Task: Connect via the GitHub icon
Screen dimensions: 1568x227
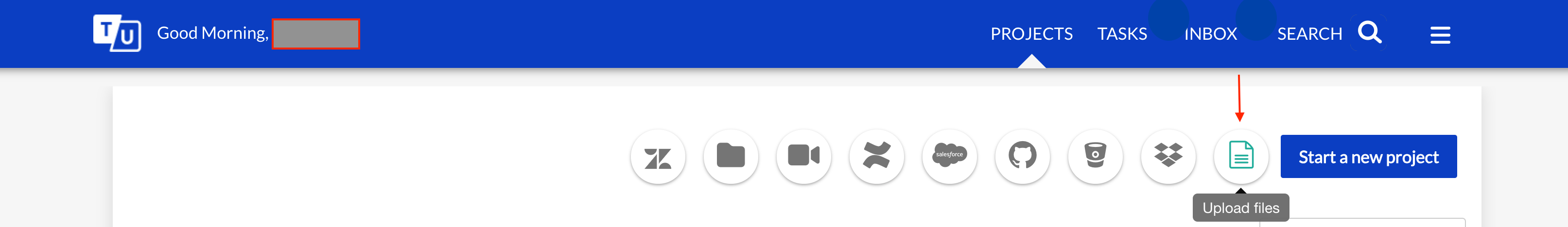Action: (1022, 155)
